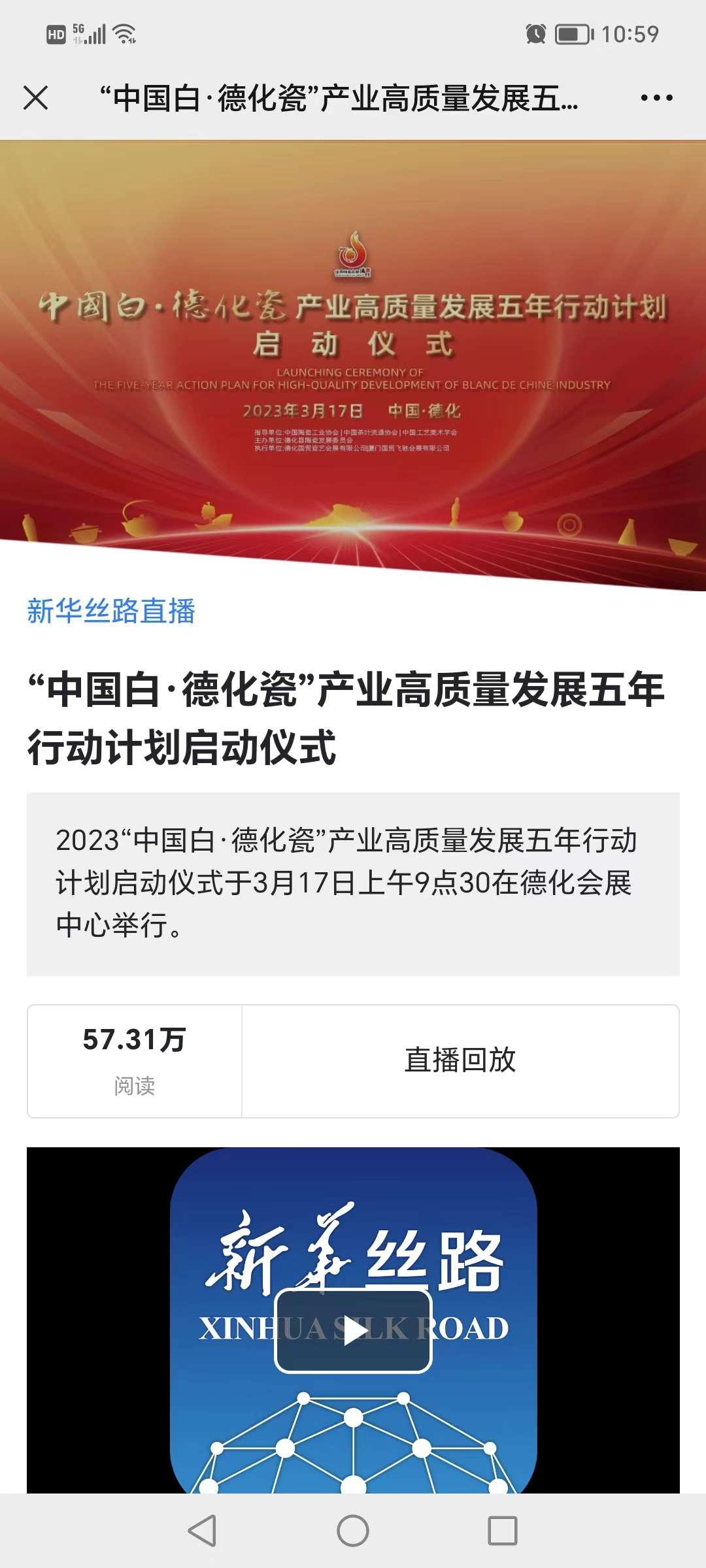Open the three-dot overflow menu
Viewport: 706px width, 1568px height.
tap(656, 98)
